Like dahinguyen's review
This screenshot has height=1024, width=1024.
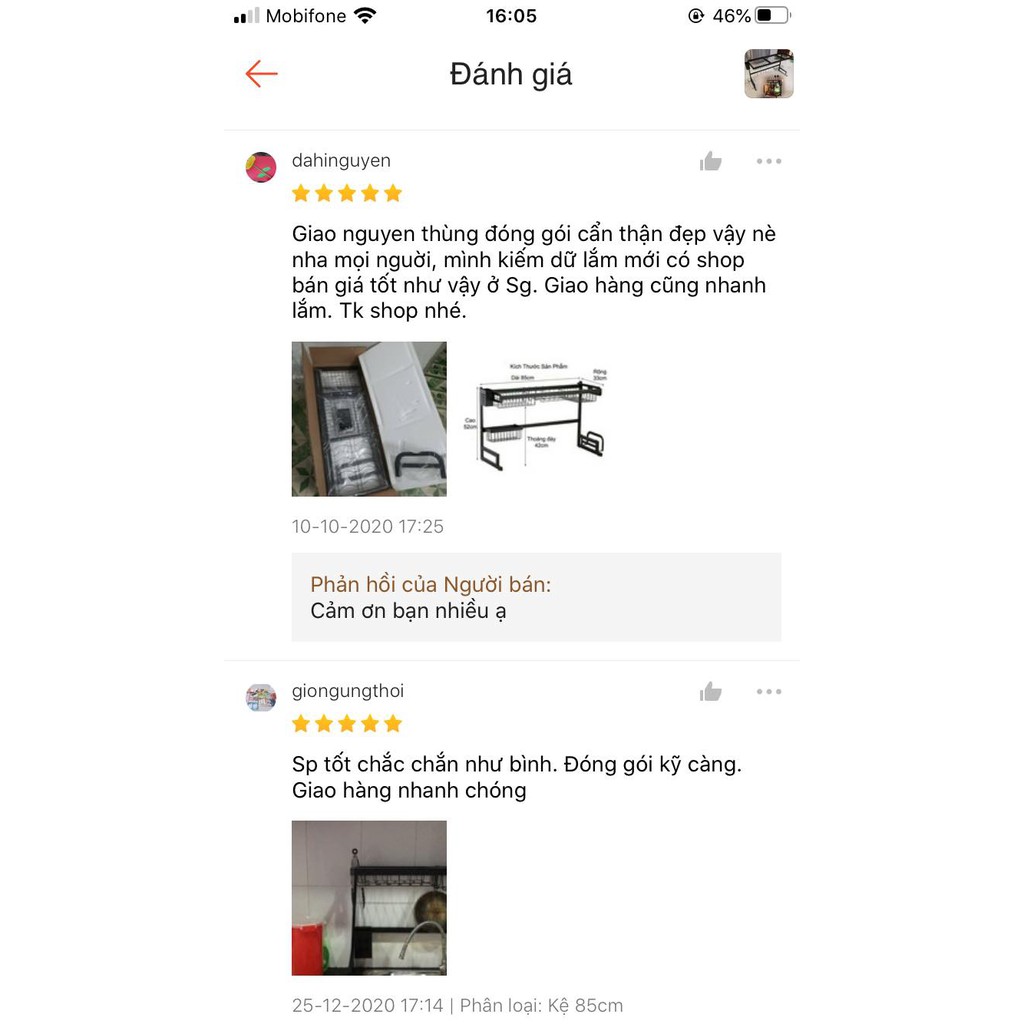pyautogui.click(x=711, y=161)
